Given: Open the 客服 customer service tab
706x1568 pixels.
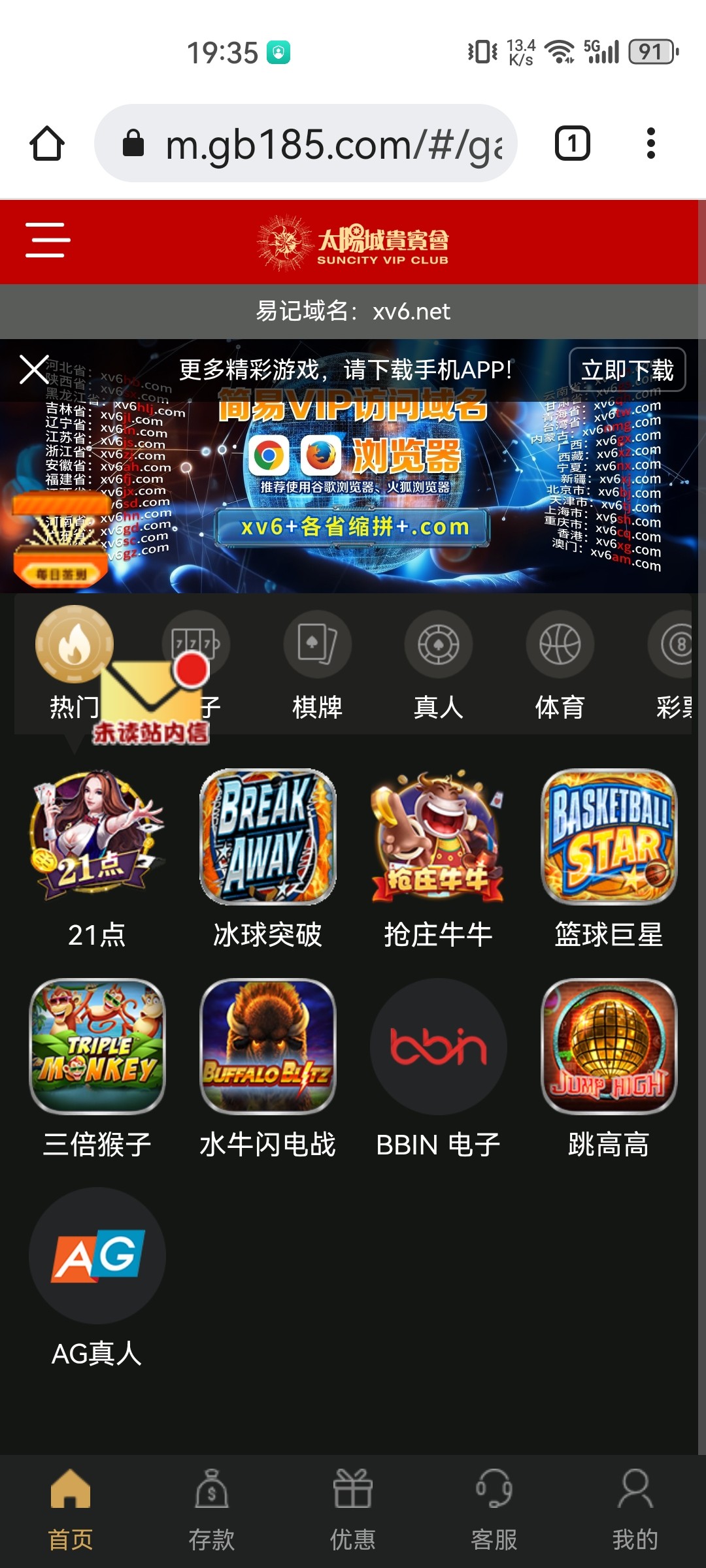Looking at the screenshot, I should [x=494, y=1511].
